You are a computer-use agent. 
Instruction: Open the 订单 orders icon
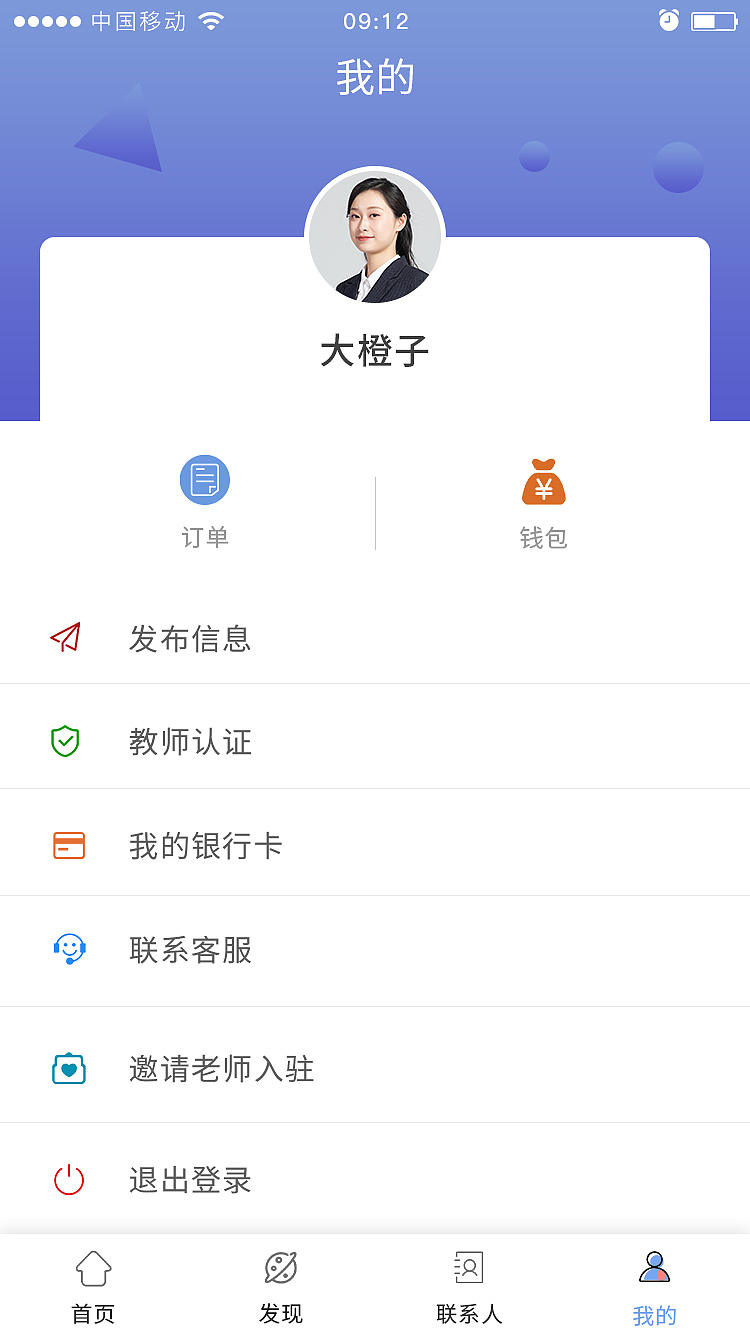[x=204, y=480]
